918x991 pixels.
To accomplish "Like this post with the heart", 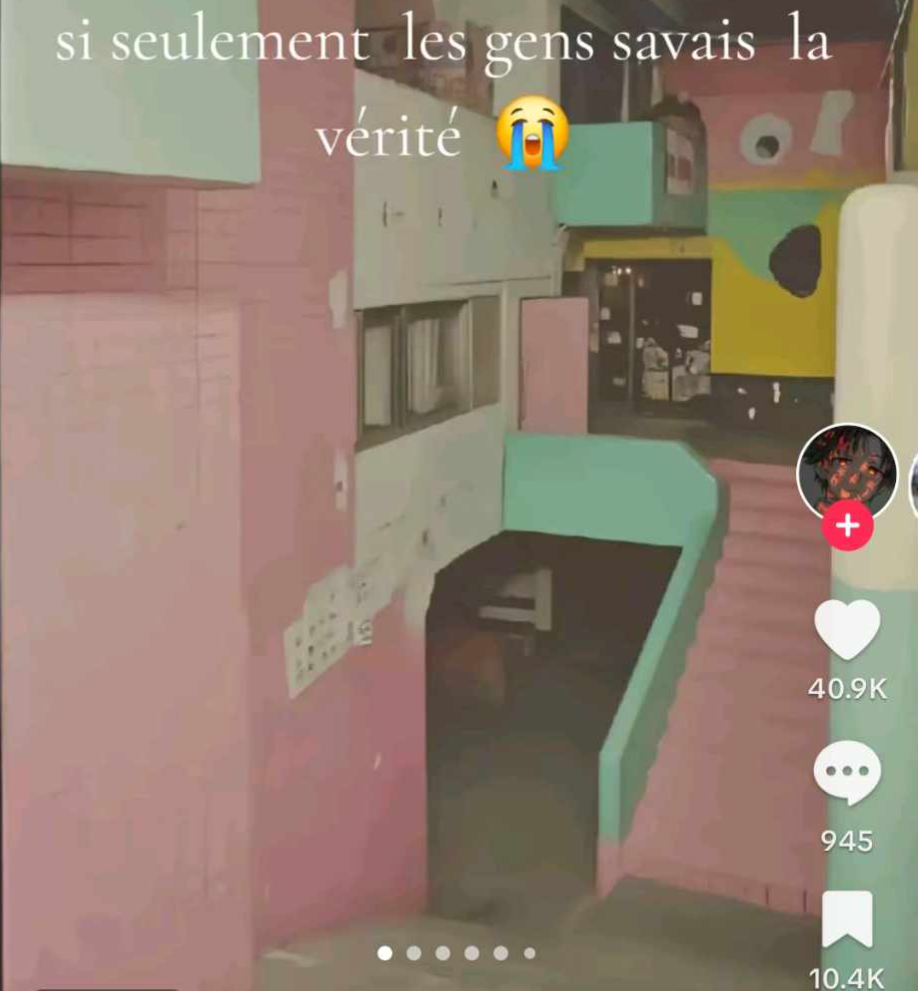I will tap(847, 630).
